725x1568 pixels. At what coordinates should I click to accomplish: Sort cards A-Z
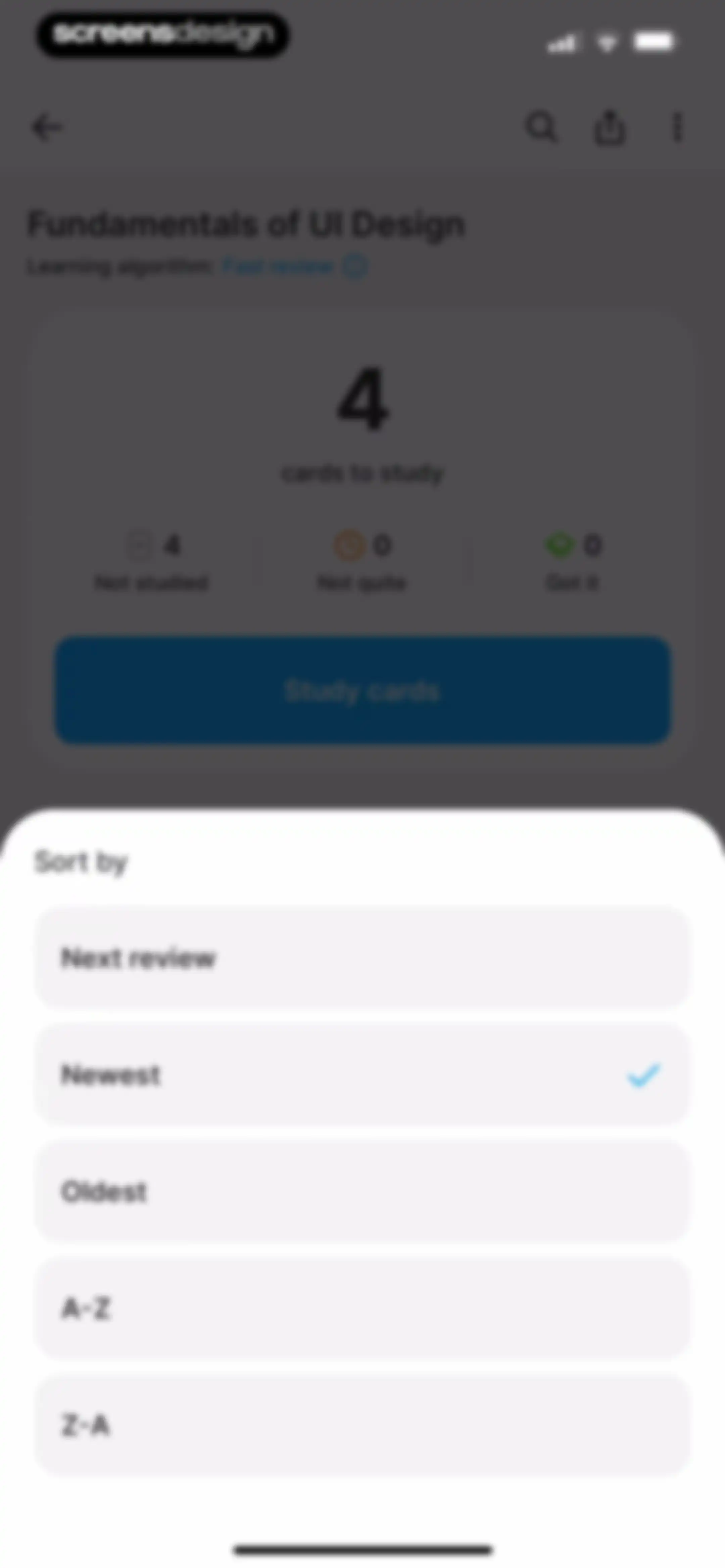[x=362, y=1308]
